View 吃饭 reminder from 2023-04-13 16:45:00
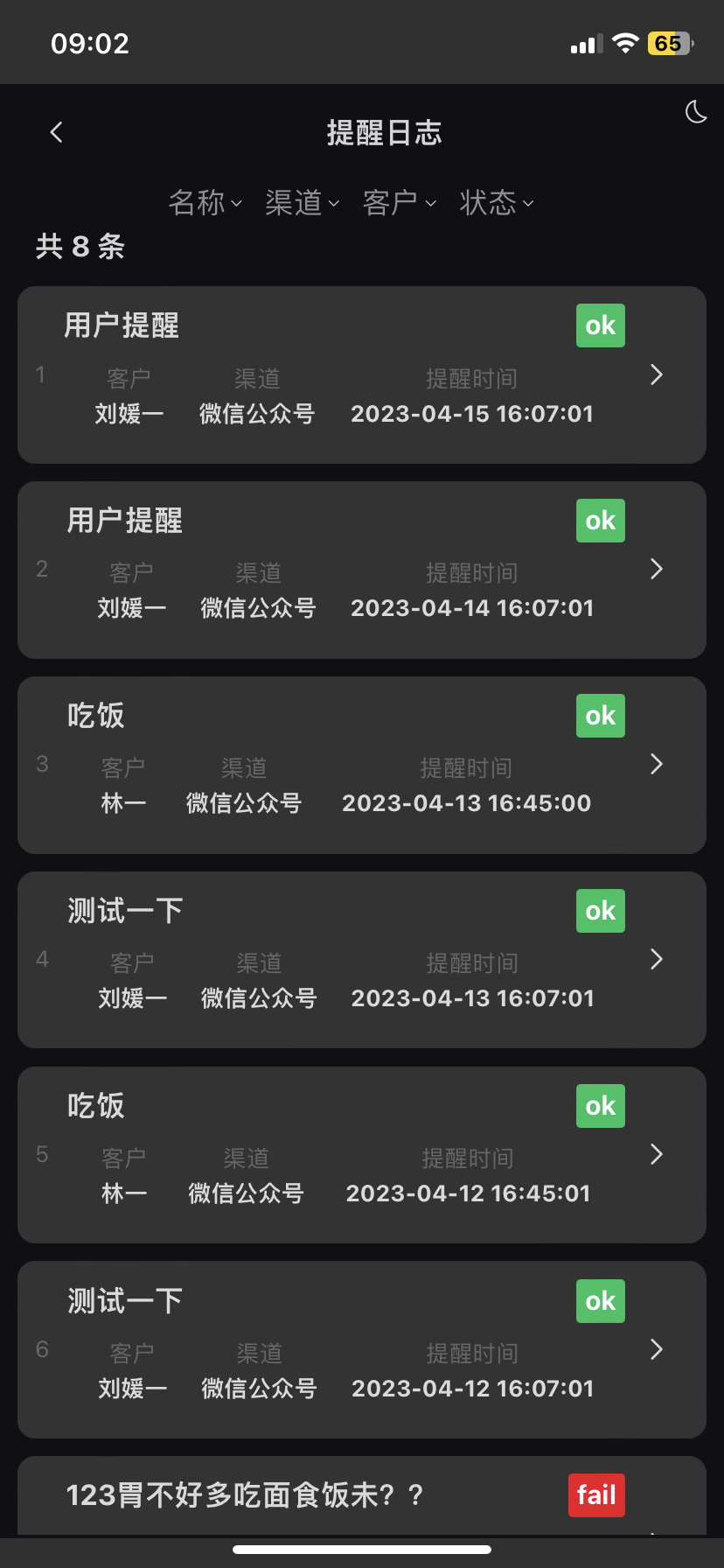 [361, 765]
